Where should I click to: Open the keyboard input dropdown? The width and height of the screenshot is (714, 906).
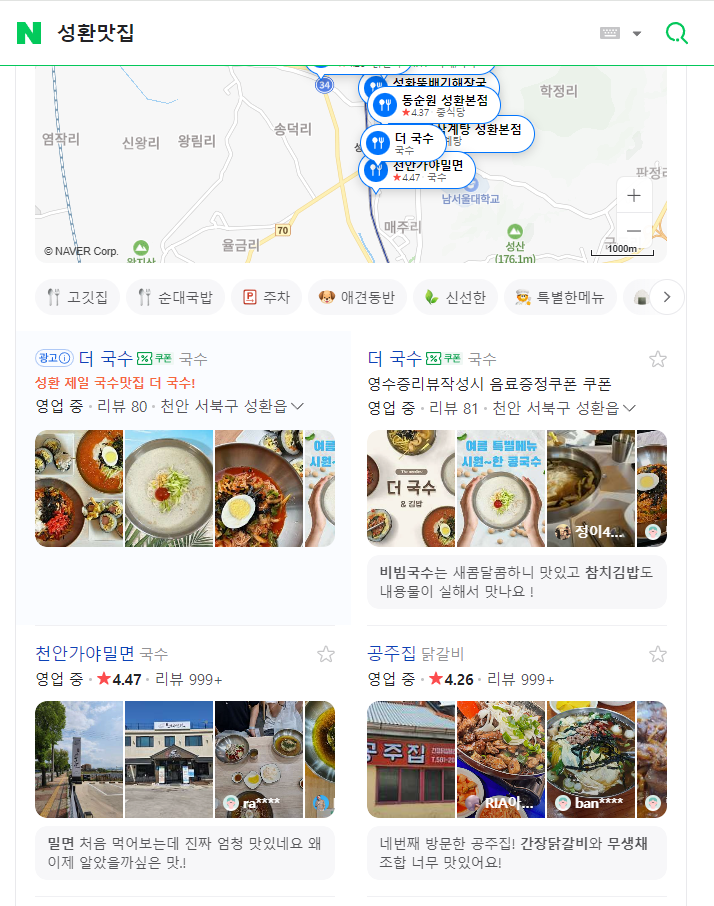621,33
